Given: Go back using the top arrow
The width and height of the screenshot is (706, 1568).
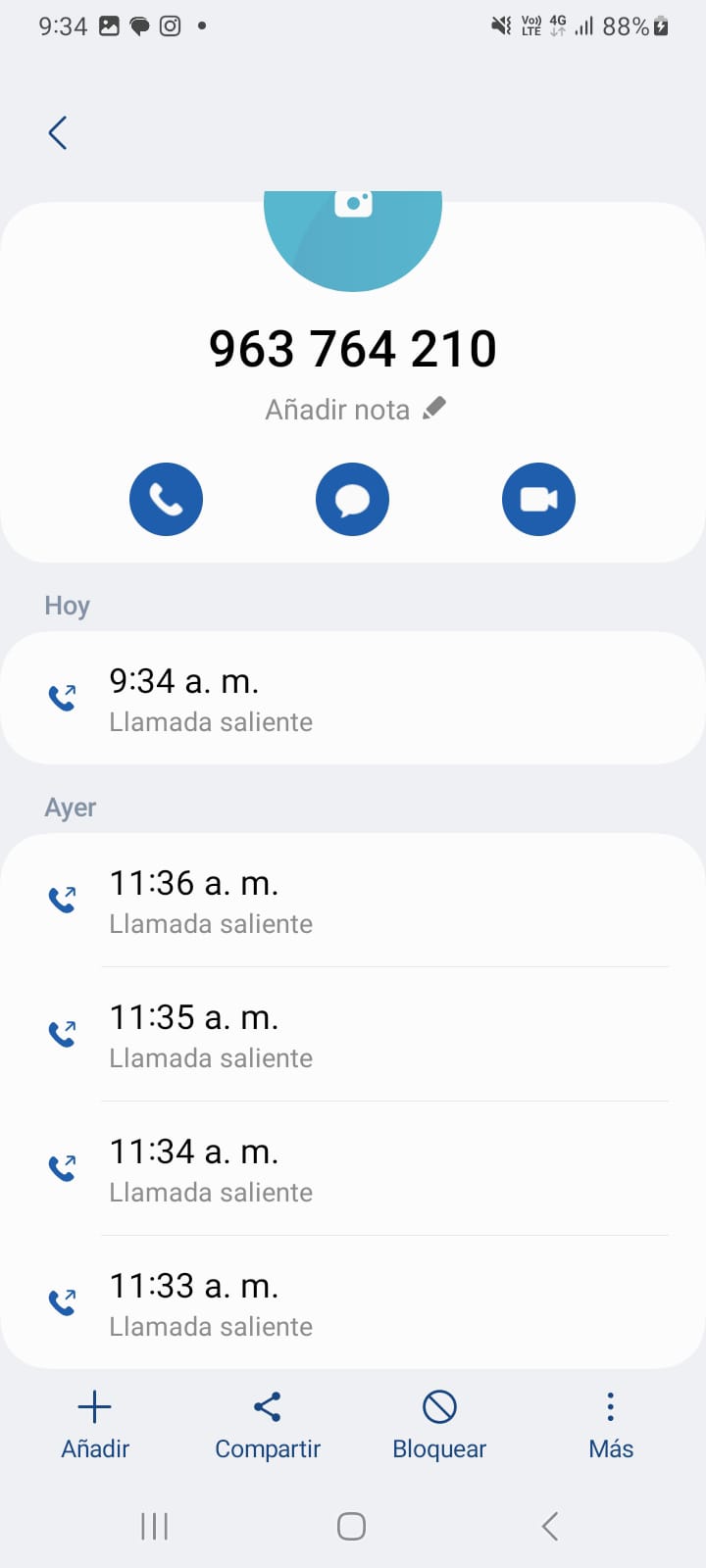Looking at the screenshot, I should 58,133.
